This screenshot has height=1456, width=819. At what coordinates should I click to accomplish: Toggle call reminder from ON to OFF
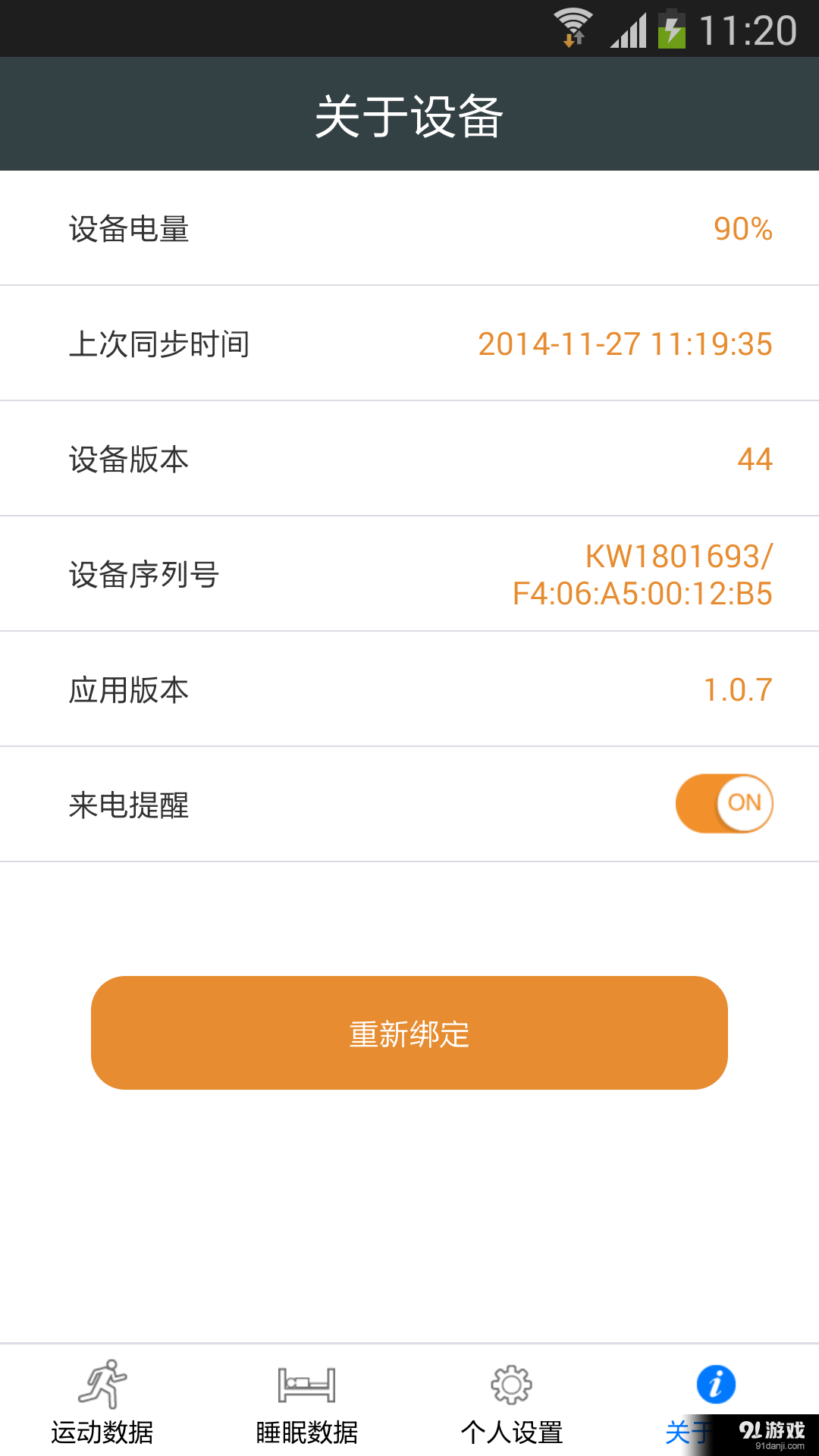tap(724, 803)
